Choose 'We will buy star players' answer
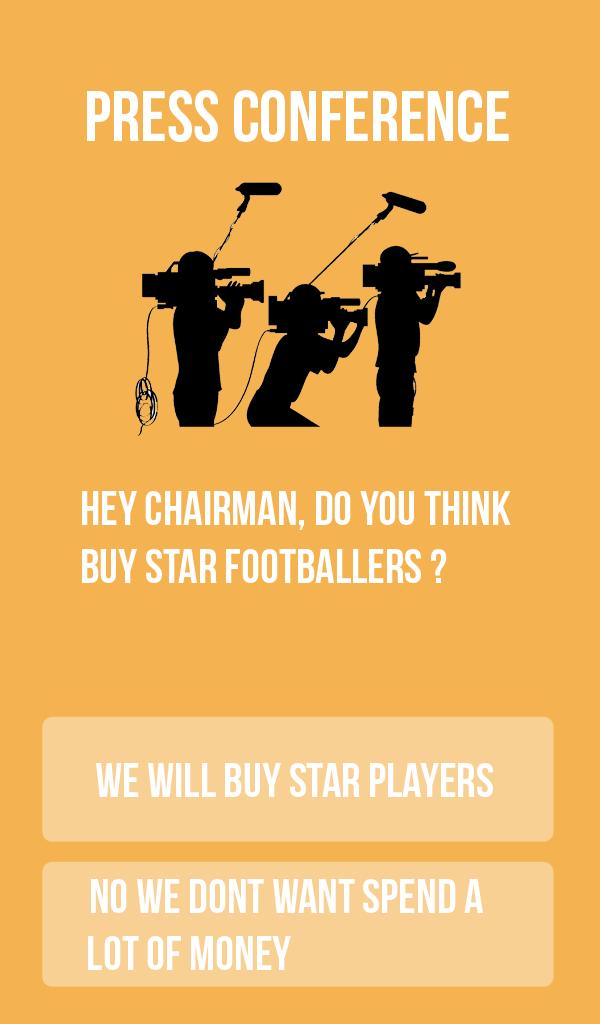The image size is (600, 1024). point(297,779)
